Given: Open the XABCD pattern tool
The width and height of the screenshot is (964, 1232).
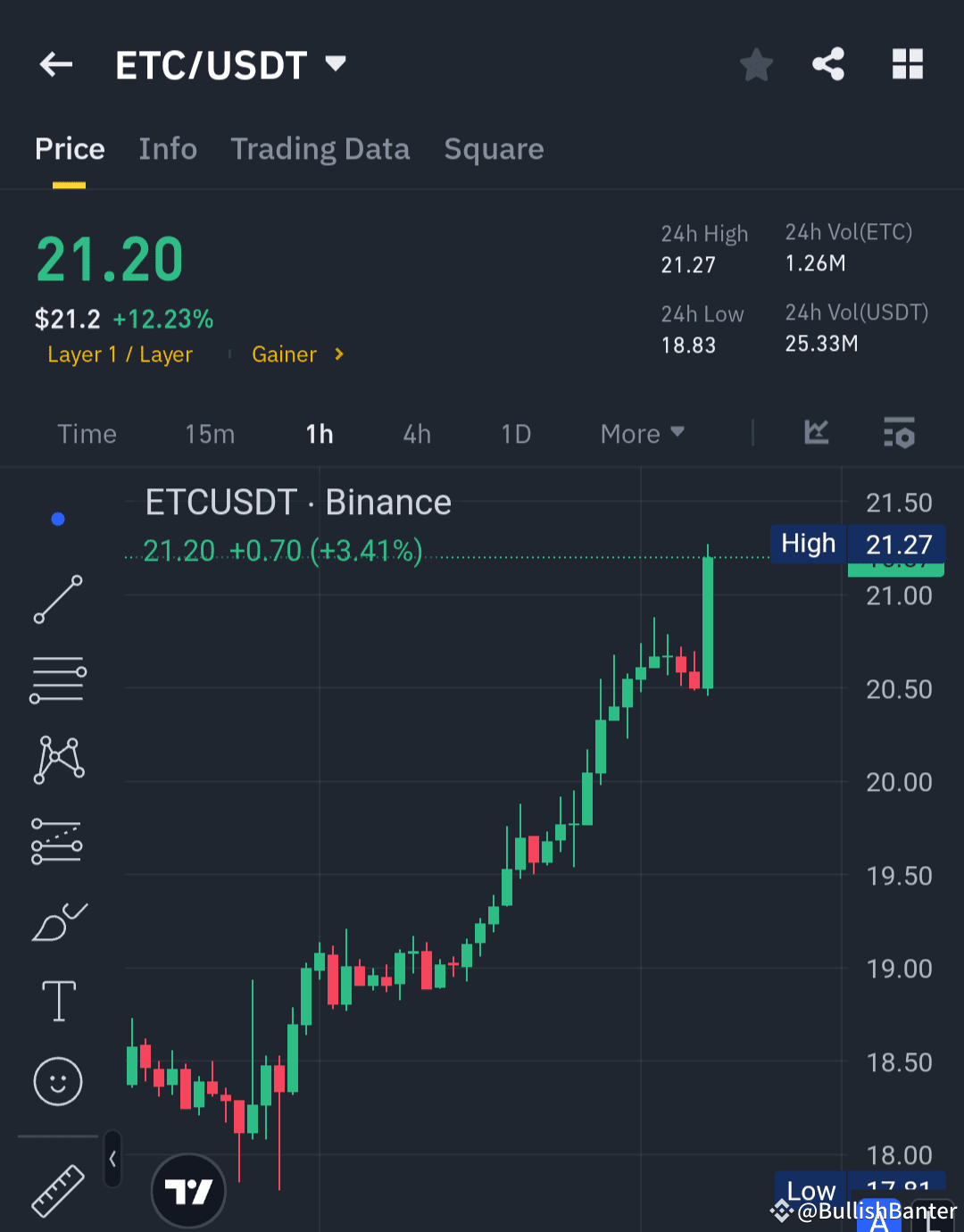Looking at the screenshot, I should tap(57, 759).
